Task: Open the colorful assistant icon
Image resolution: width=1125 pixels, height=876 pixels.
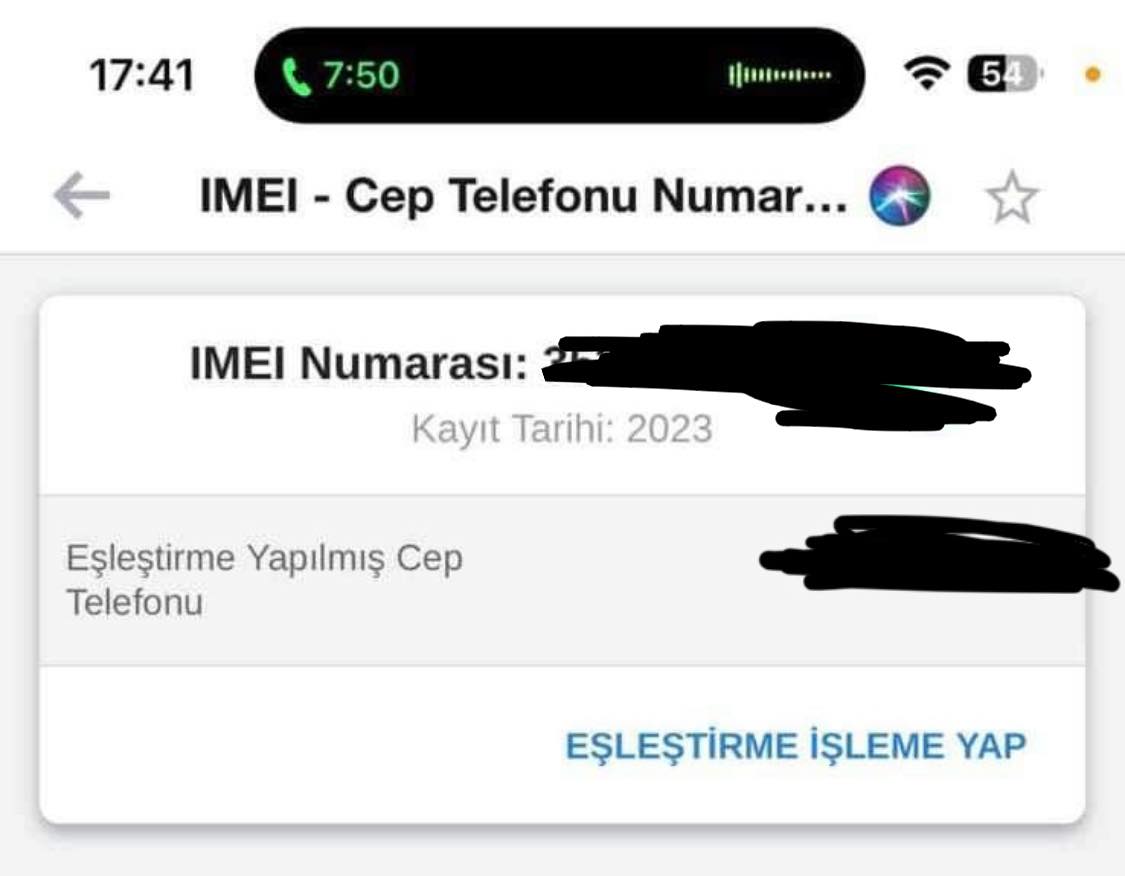Action: [900, 196]
